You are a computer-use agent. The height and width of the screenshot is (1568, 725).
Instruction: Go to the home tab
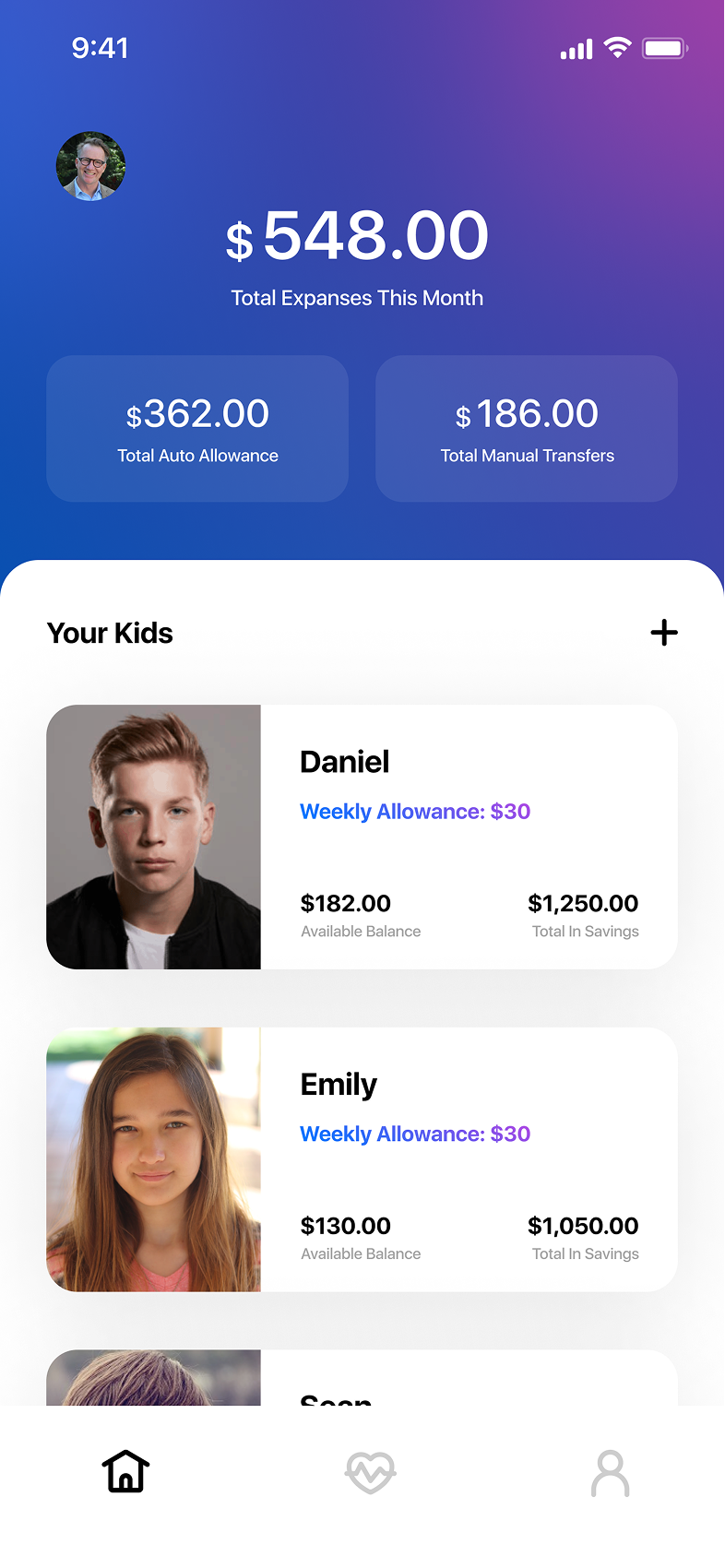(125, 1471)
